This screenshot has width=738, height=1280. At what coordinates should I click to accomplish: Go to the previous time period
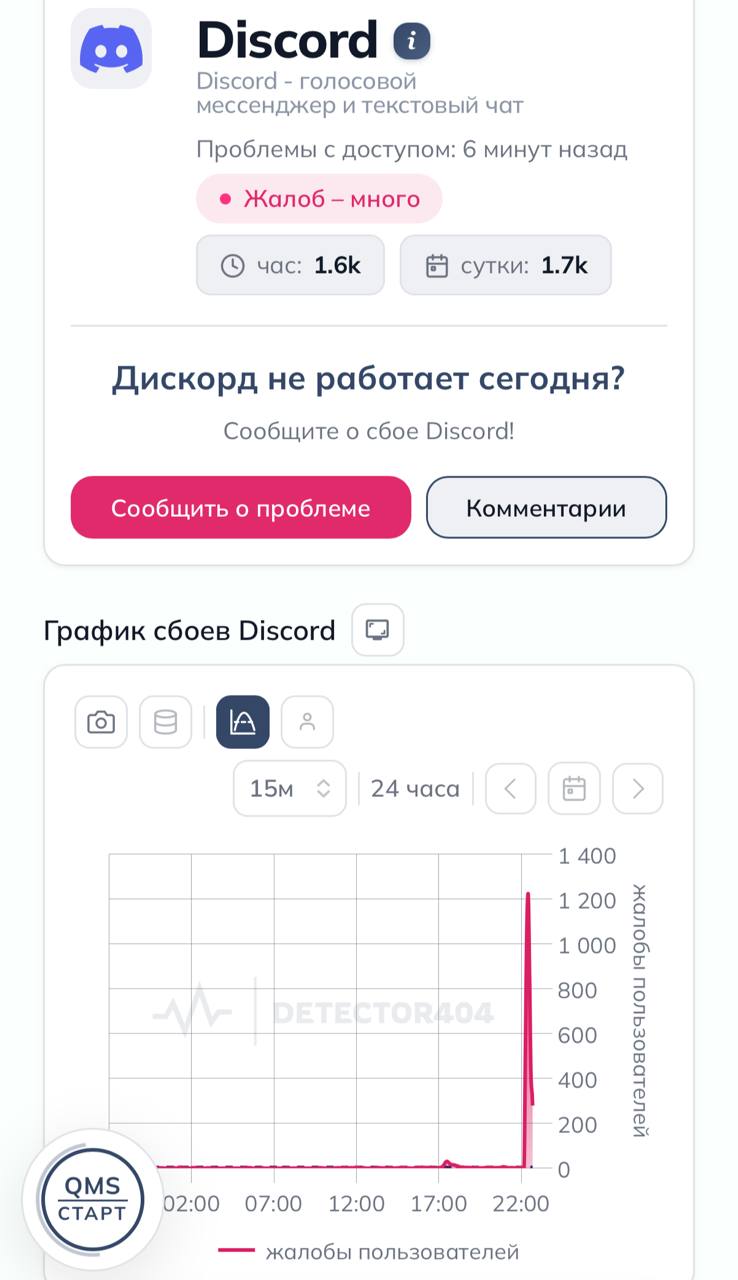[x=510, y=789]
